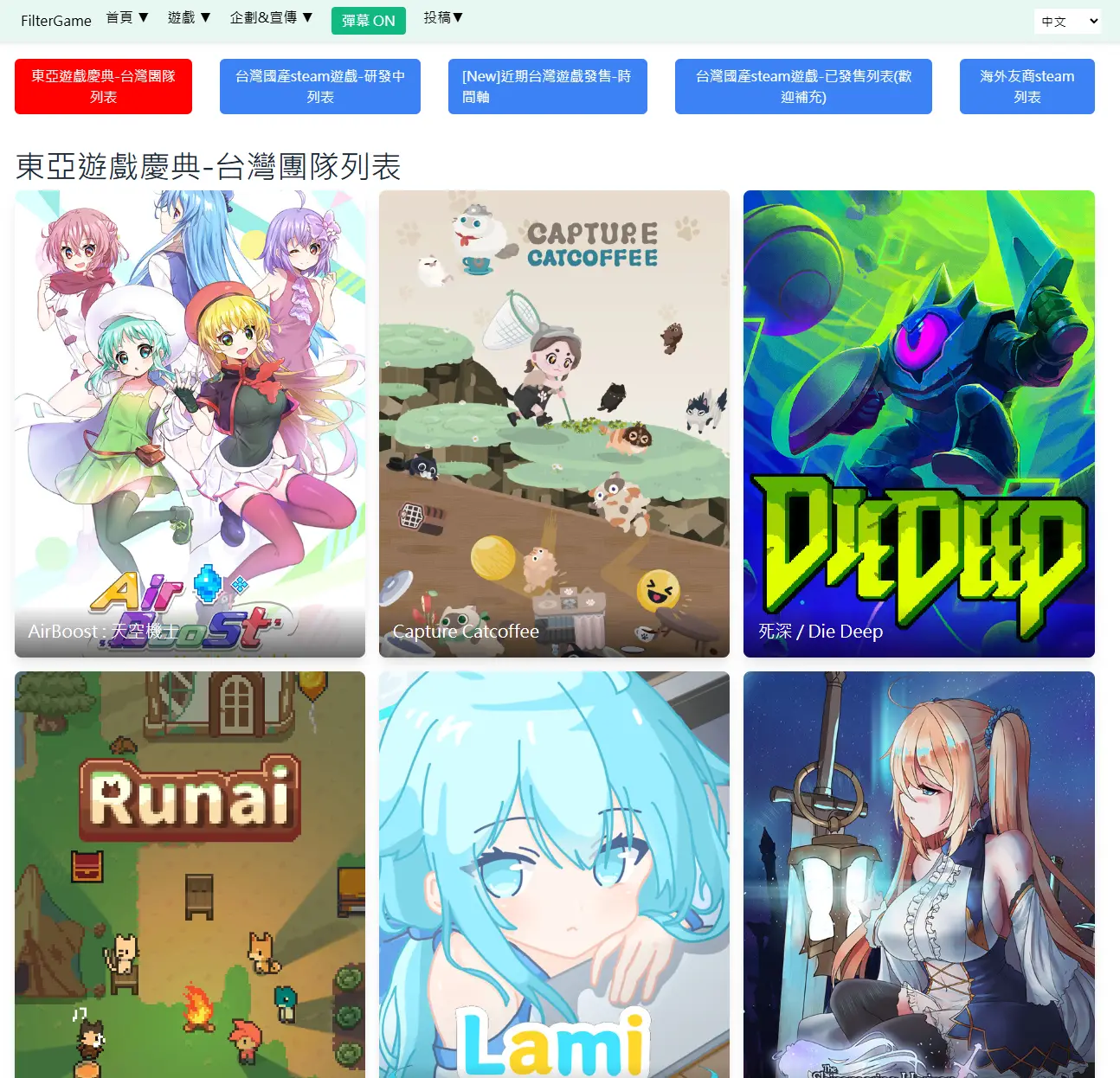Open the Runai game card
The height and width of the screenshot is (1078, 1120).
point(190,874)
